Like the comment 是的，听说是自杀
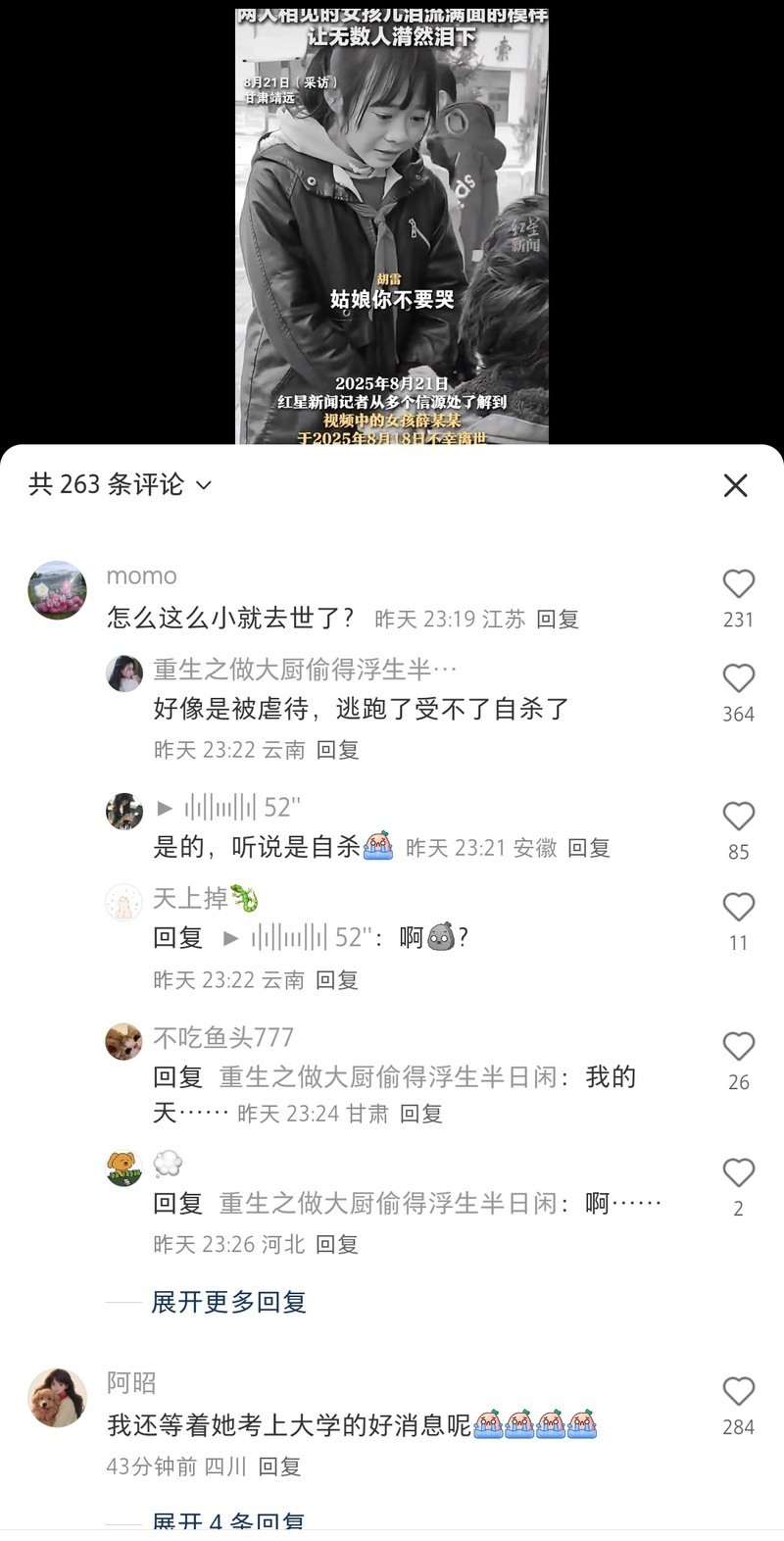Image resolution: width=784 pixels, height=1541 pixels. [x=738, y=817]
